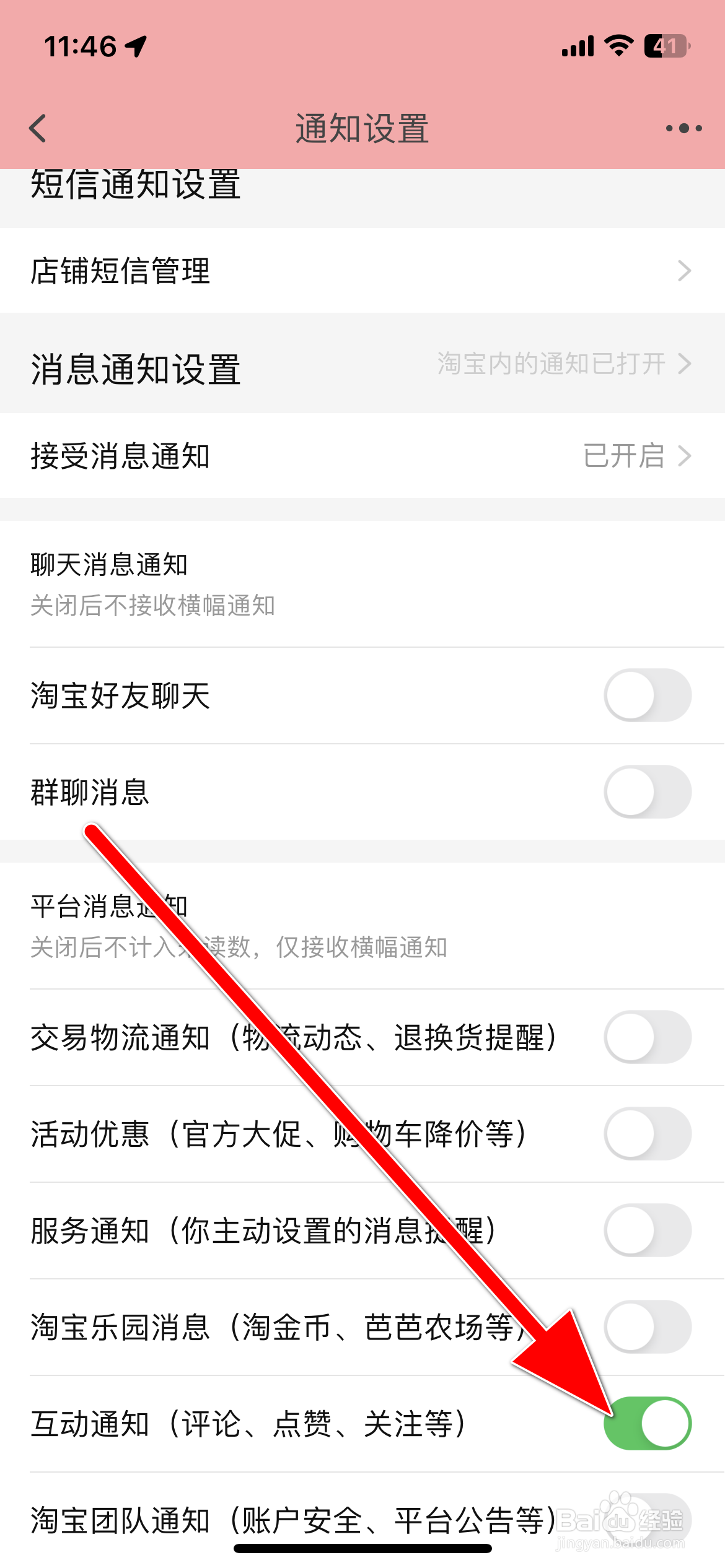This screenshot has height=1568, width=725.
Task: Open 消息通知设置 via its chevron
Action: click(x=685, y=365)
